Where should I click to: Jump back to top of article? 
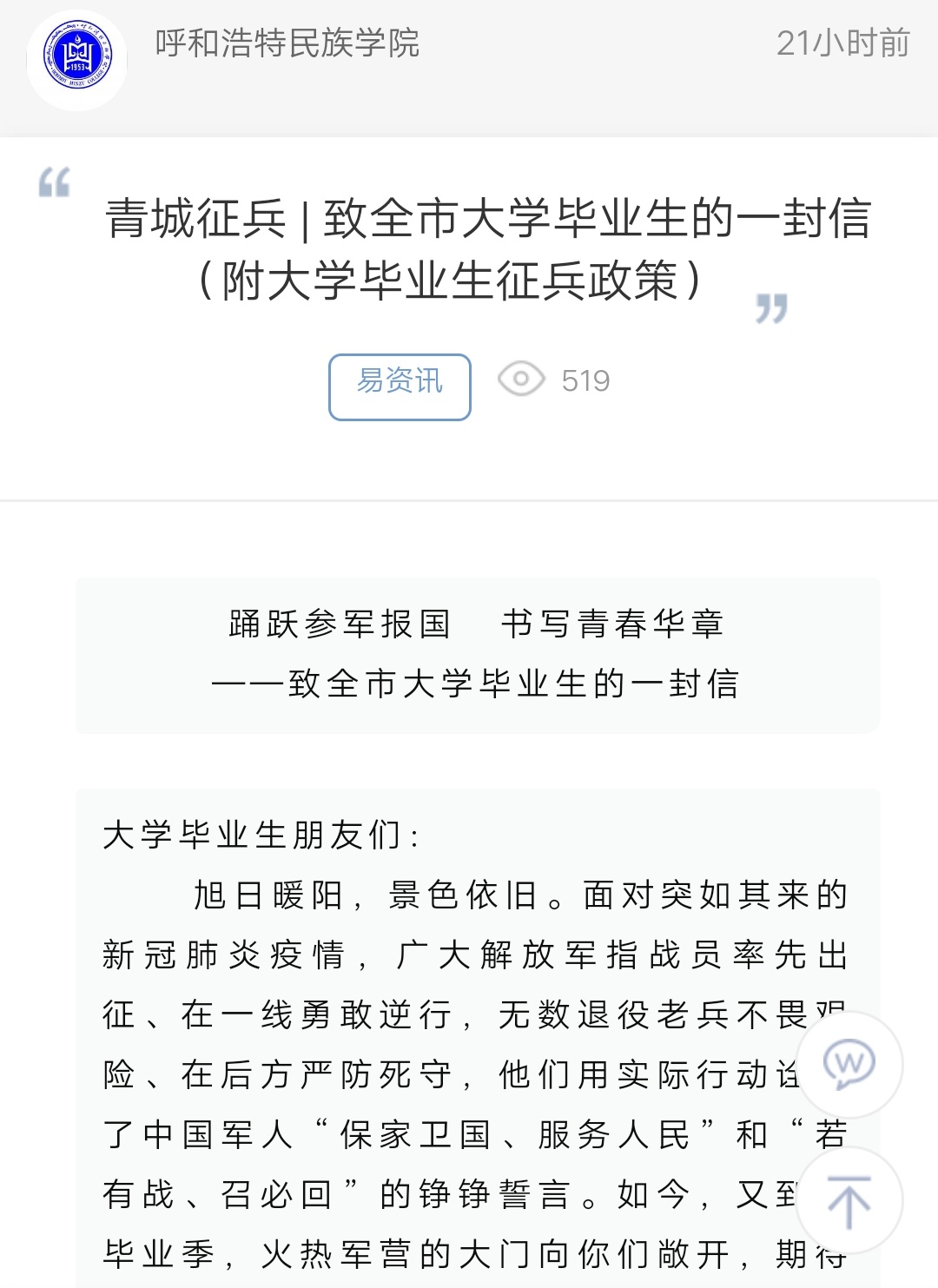point(849,1201)
